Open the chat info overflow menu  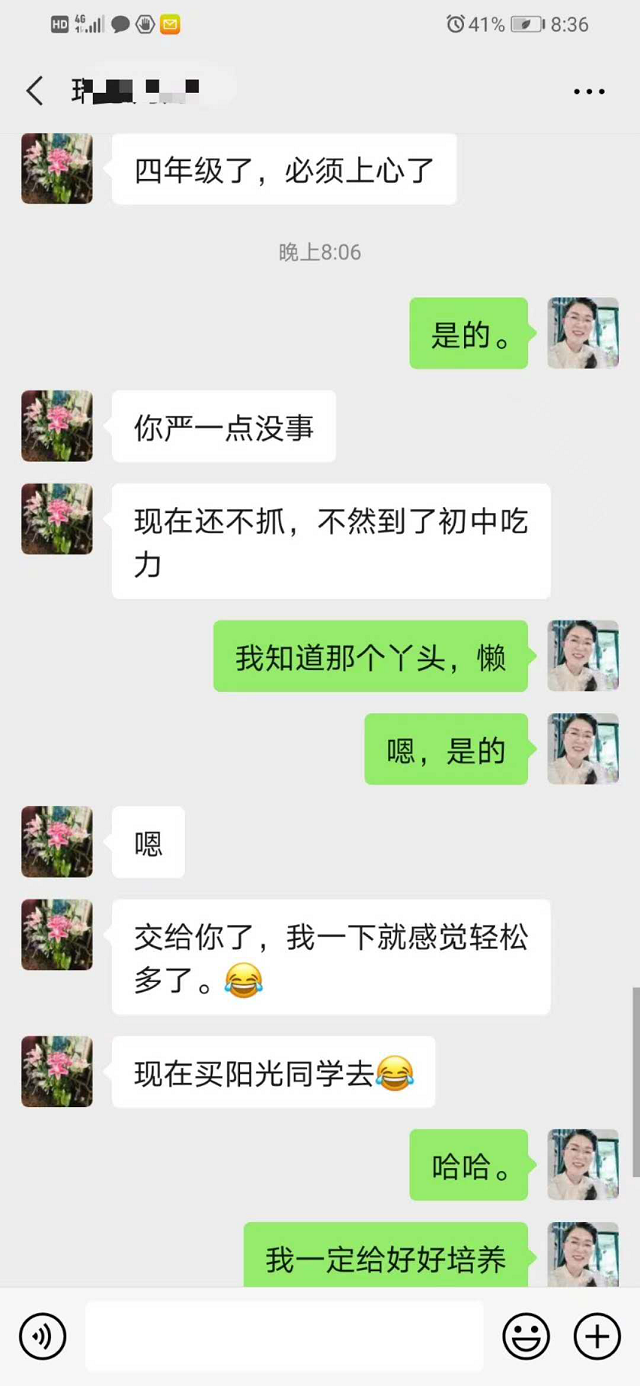tap(589, 92)
